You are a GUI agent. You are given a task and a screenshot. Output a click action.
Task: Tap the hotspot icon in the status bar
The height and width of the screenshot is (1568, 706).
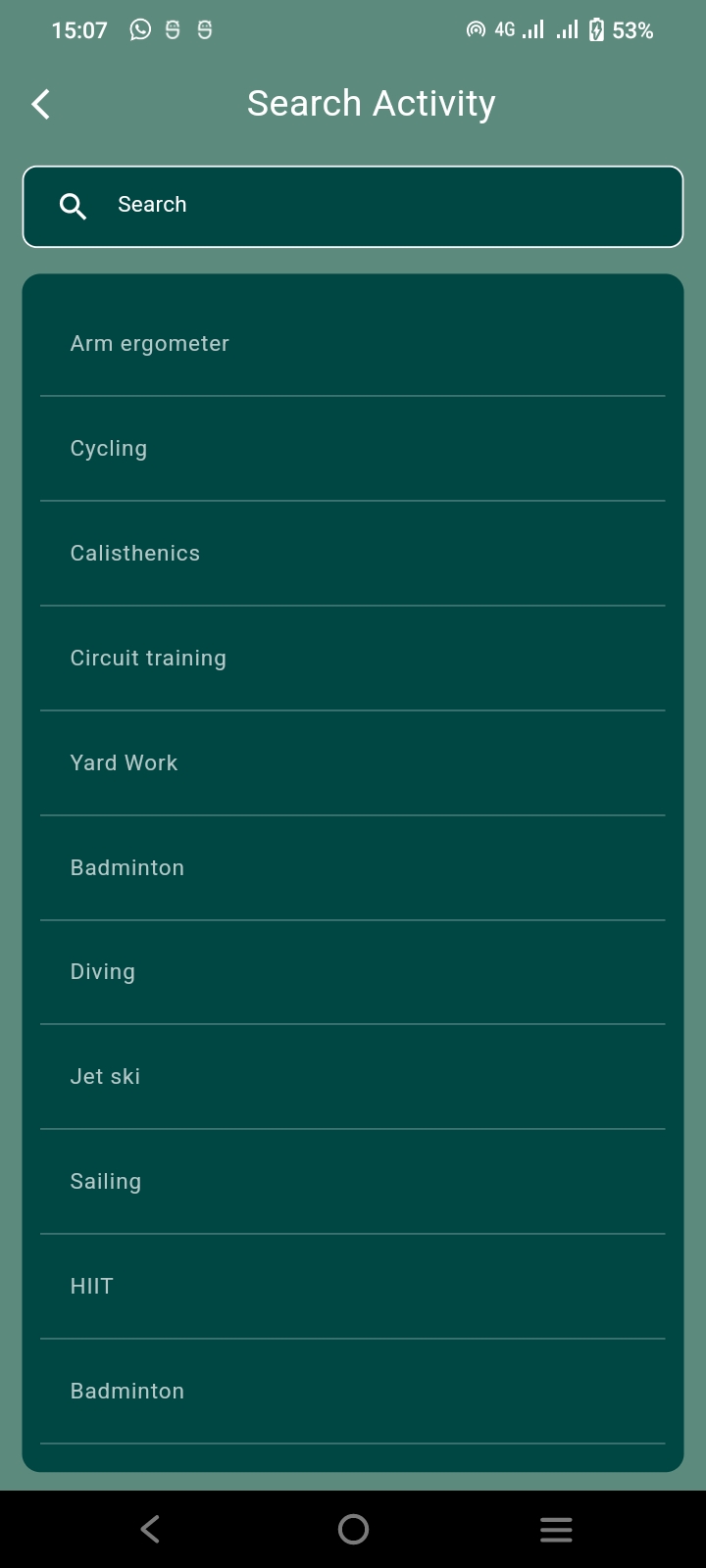pyautogui.click(x=476, y=29)
